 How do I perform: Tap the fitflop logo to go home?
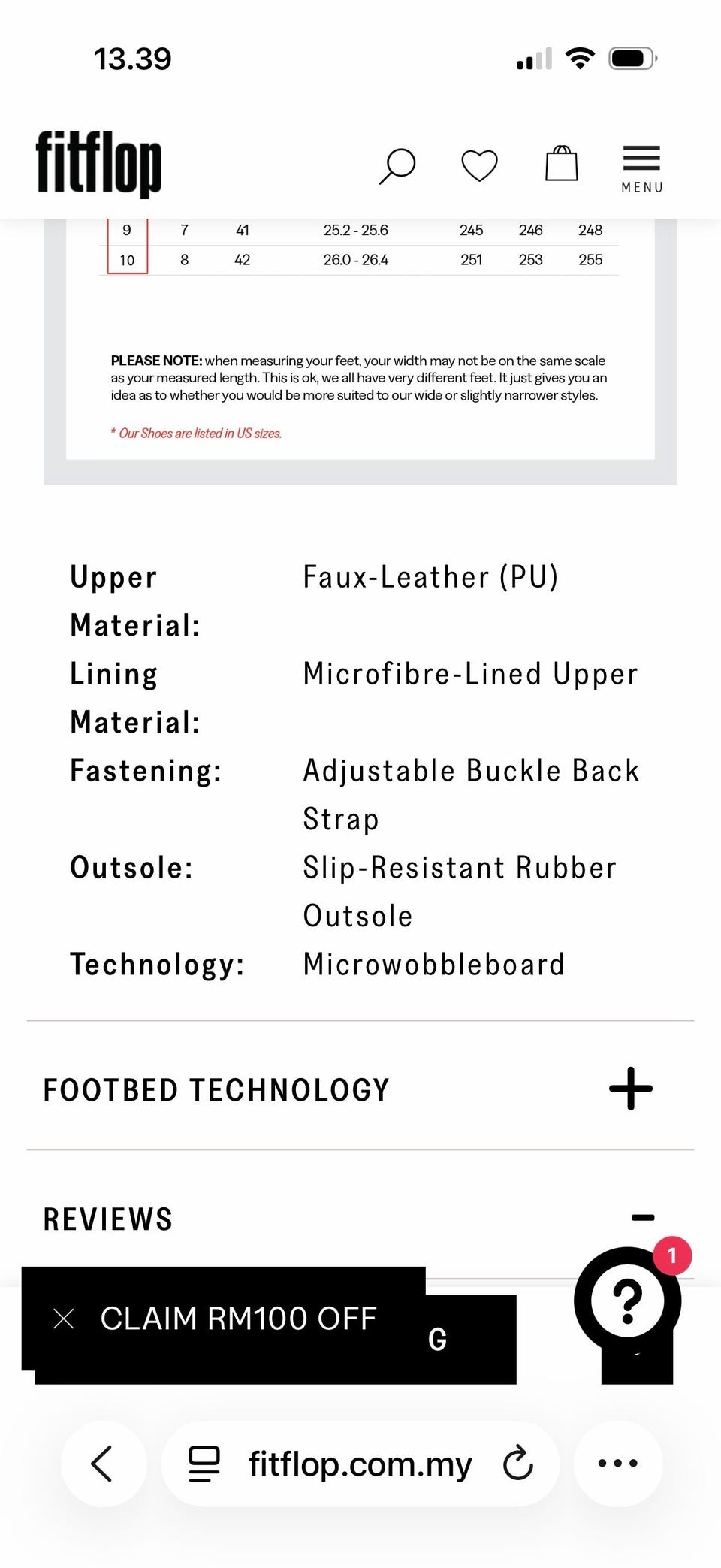[98, 164]
